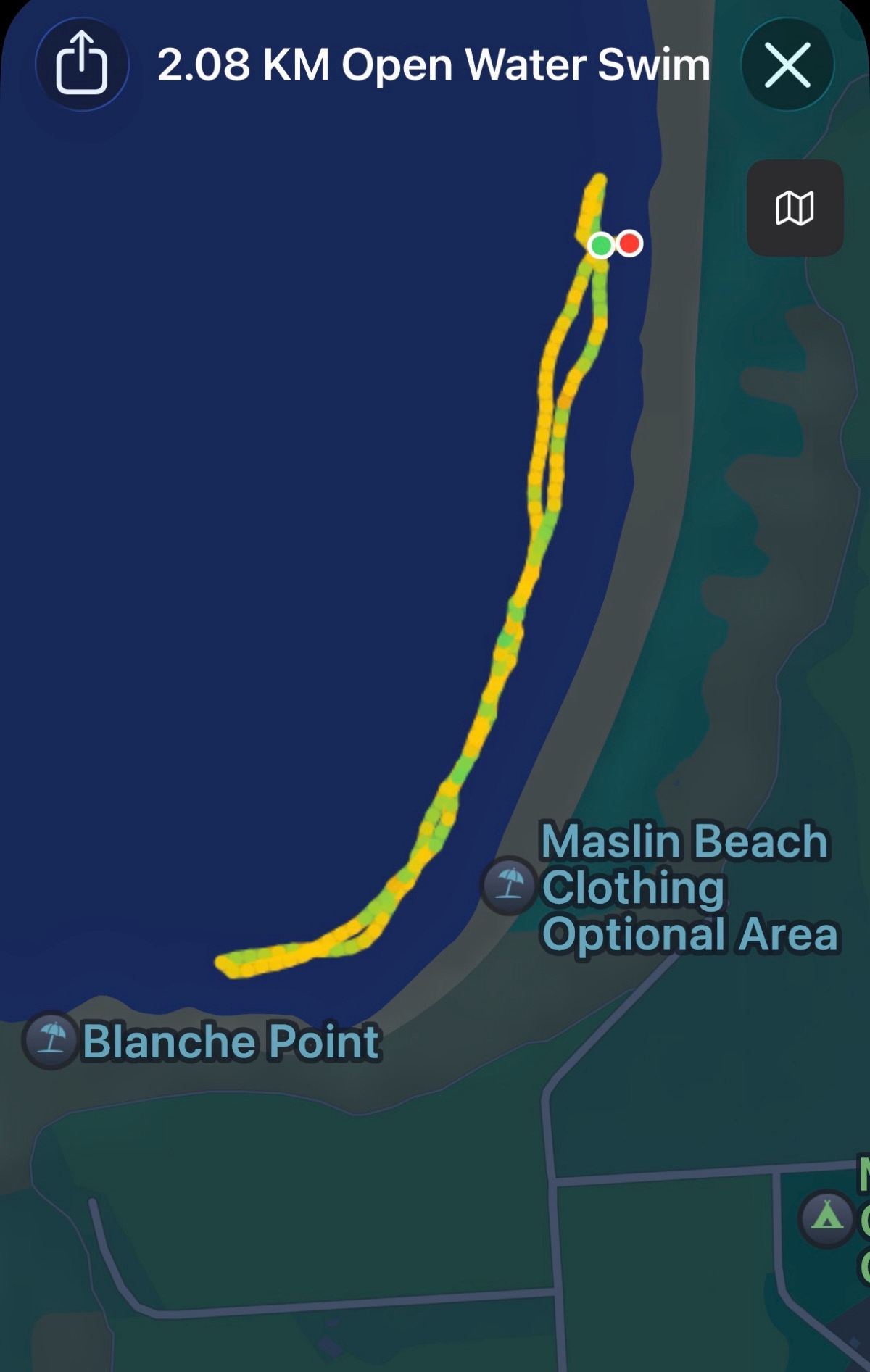Image resolution: width=870 pixels, height=1372 pixels.
Task: Close the swim map view
Action: pos(787,65)
